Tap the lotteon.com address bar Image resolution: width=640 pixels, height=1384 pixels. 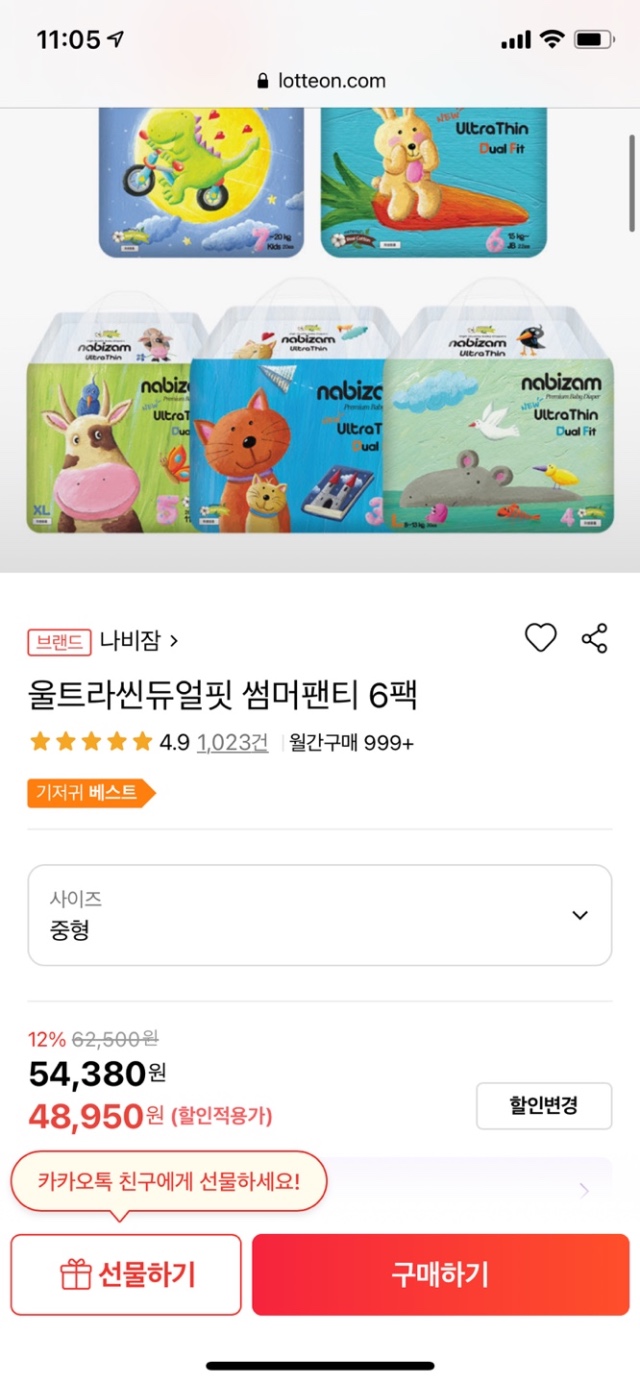[320, 81]
